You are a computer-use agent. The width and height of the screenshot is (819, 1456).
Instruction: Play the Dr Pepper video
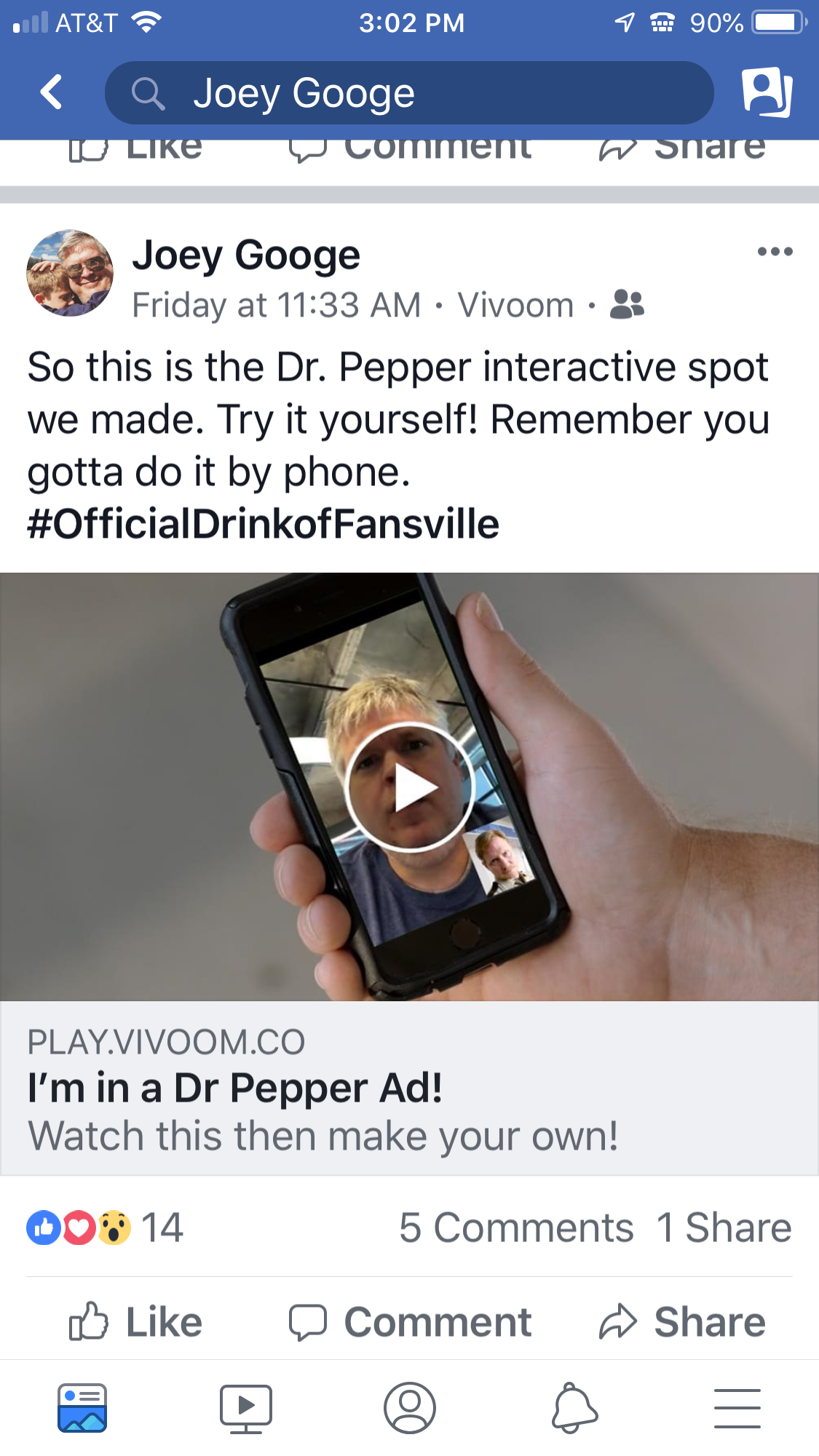click(410, 787)
